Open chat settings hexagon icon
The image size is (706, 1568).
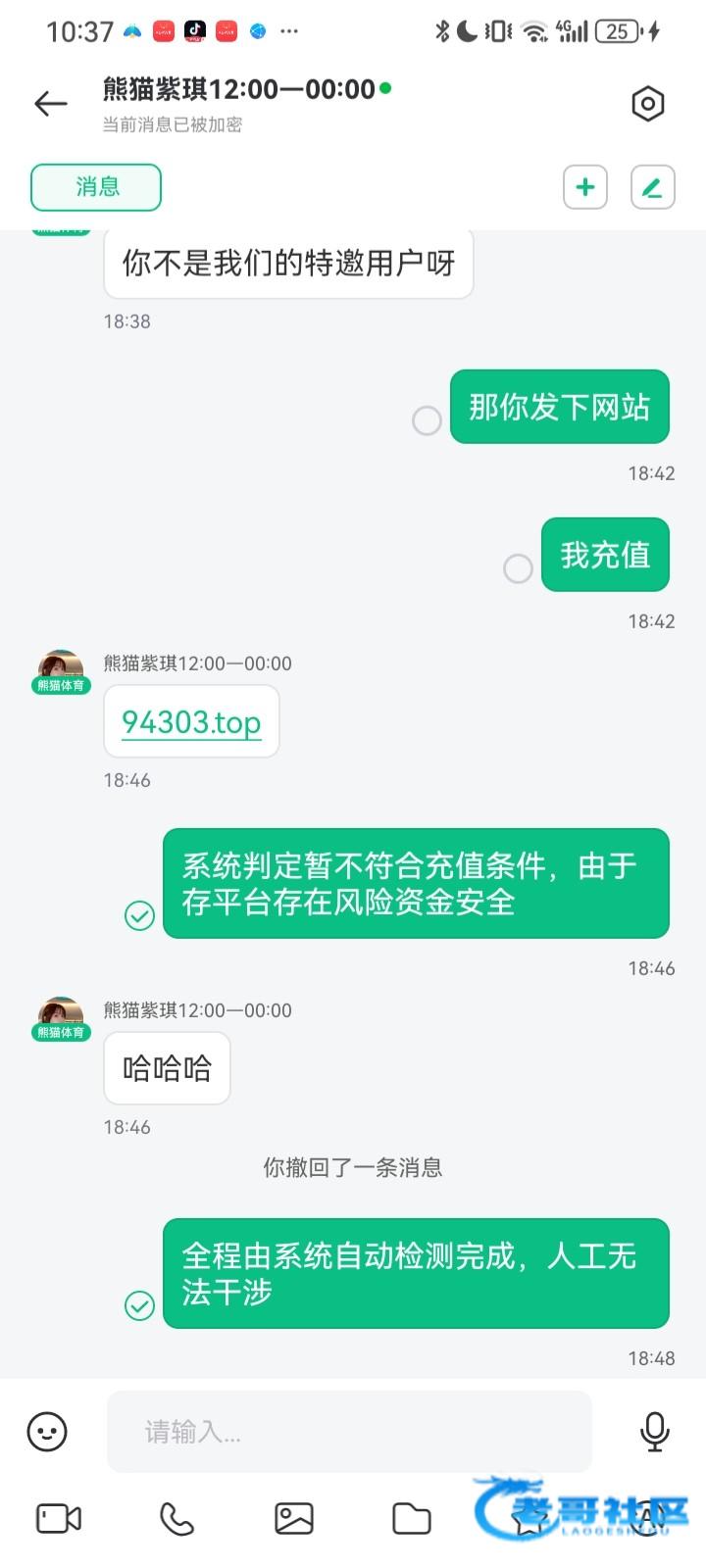(647, 103)
